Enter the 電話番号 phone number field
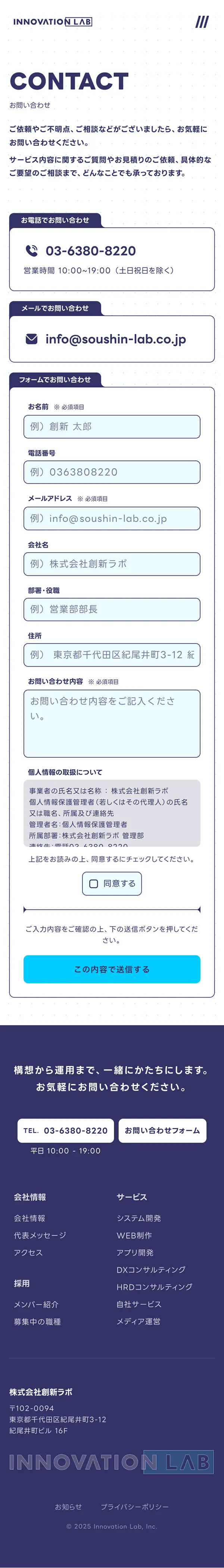Viewport: 224px width, 1568px height. point(112,472)
